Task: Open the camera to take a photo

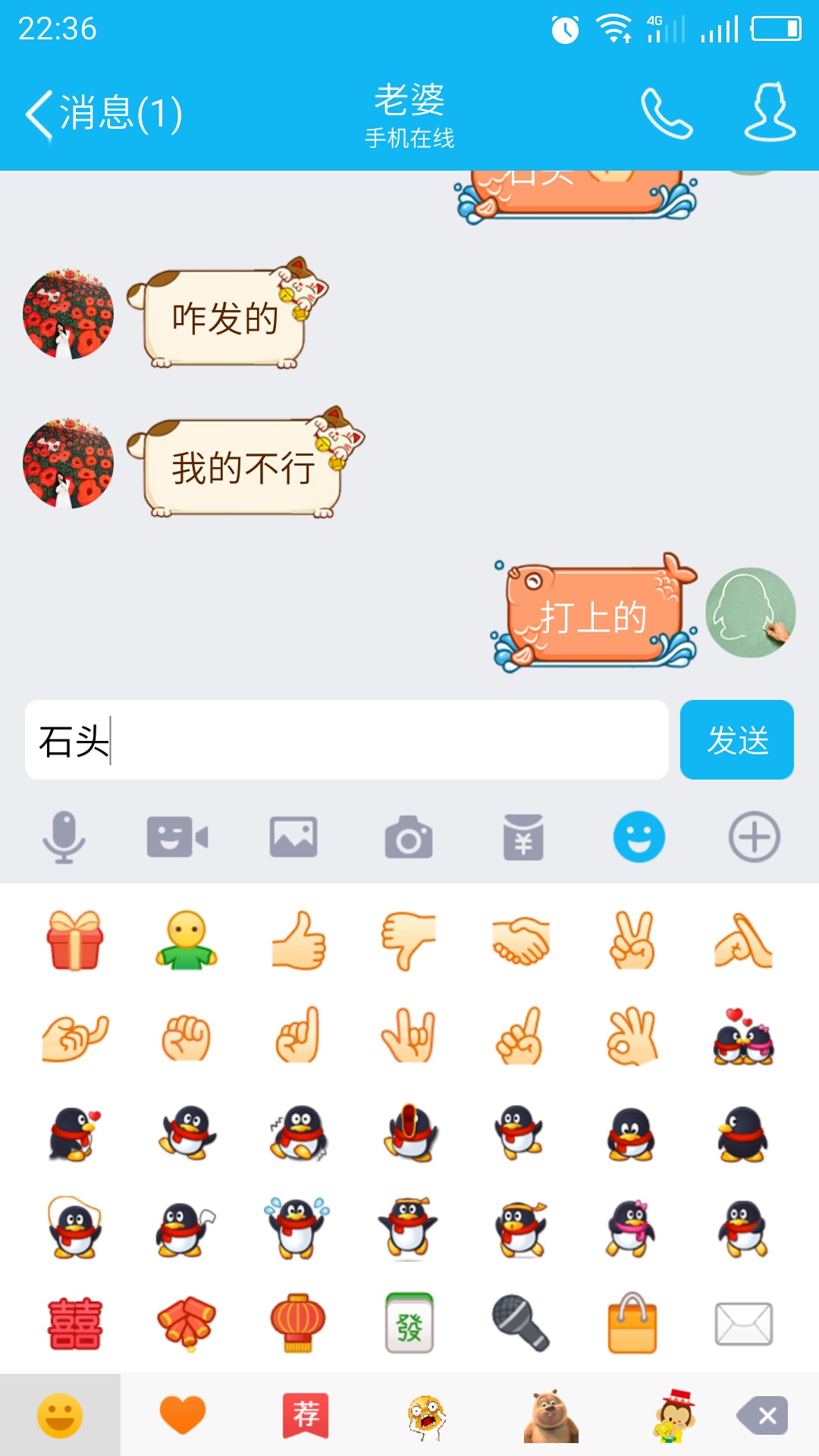Action: (409, 837)
